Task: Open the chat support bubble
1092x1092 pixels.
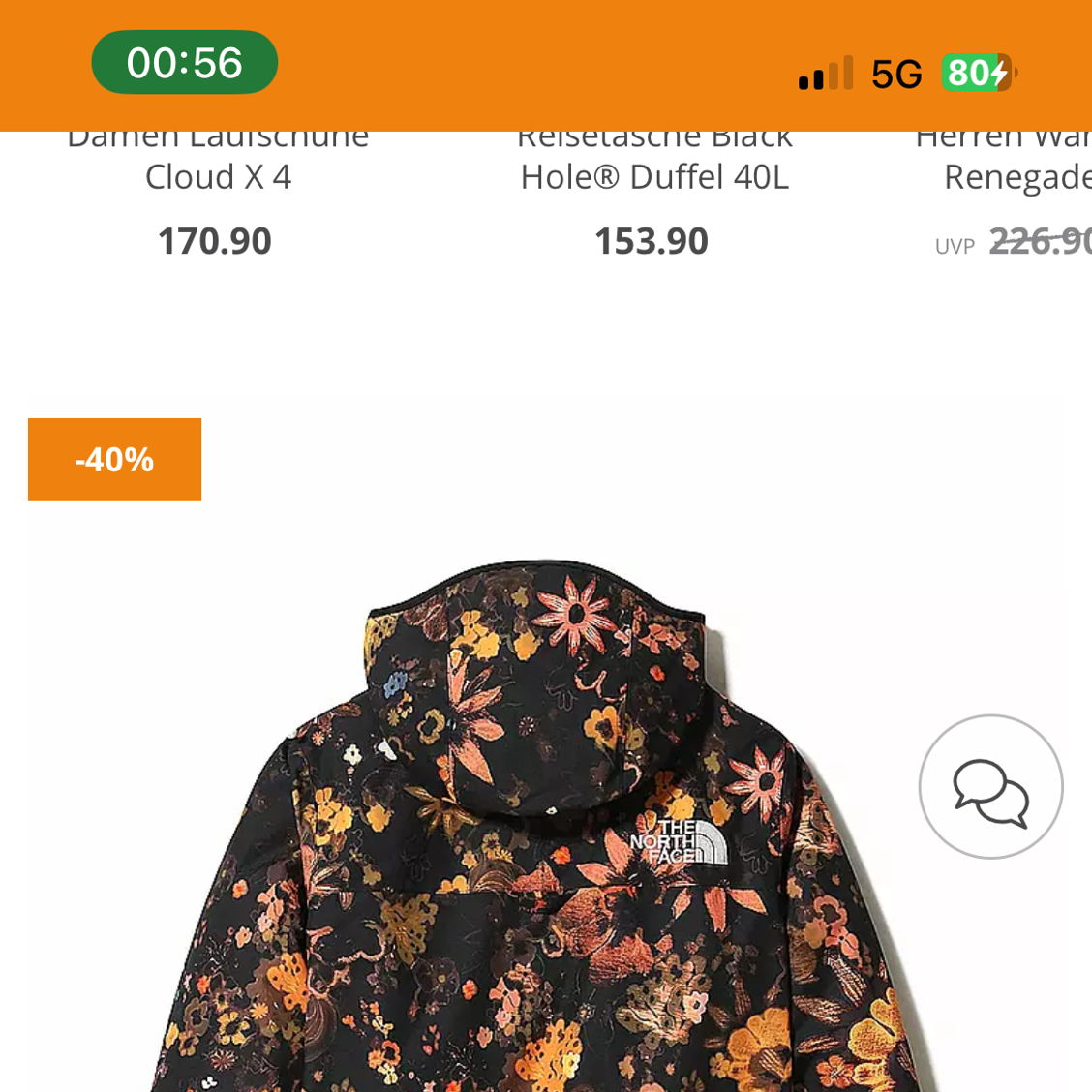Action: point(990,787)
